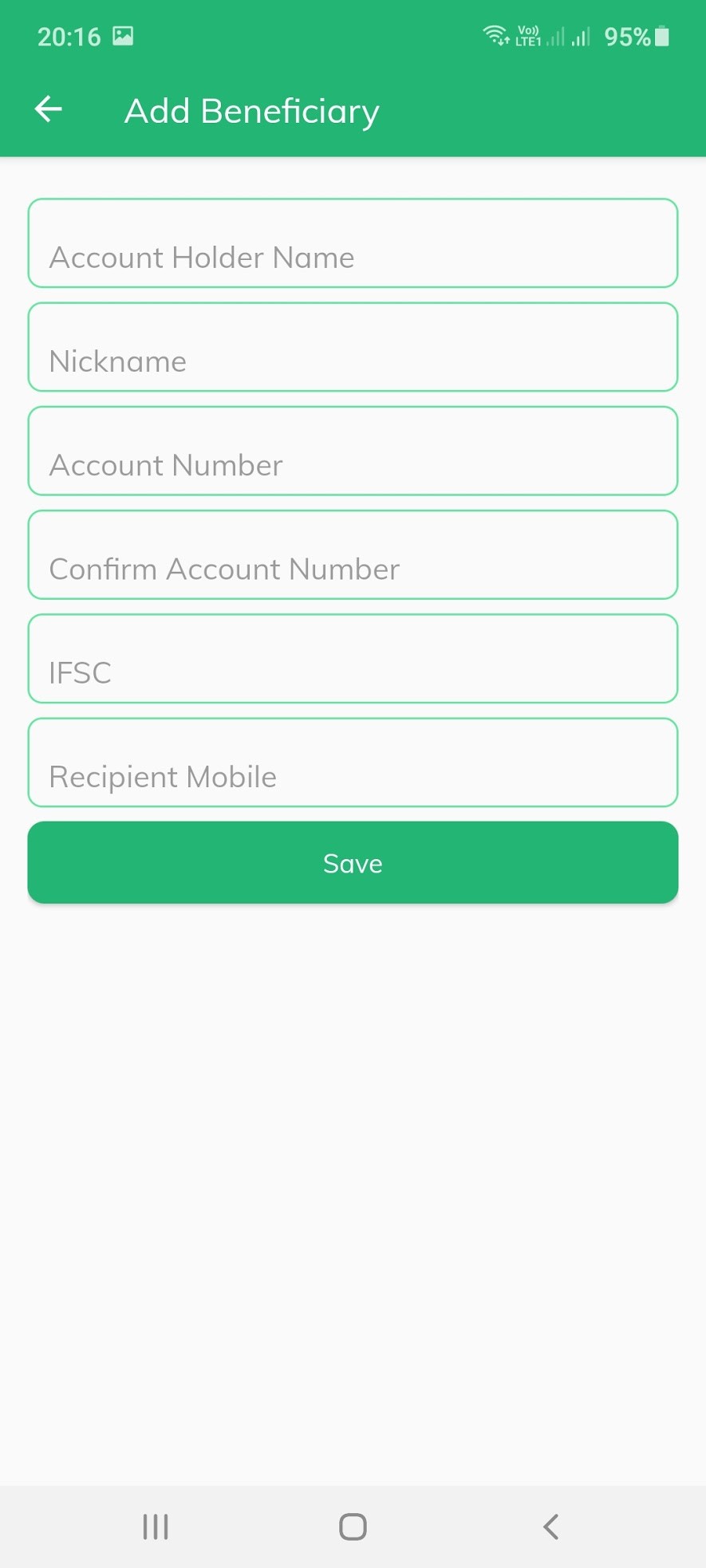Focus the Account Holder Name field
The width and height of the screenshot is (706, 1568).
(x=353, y=243)
